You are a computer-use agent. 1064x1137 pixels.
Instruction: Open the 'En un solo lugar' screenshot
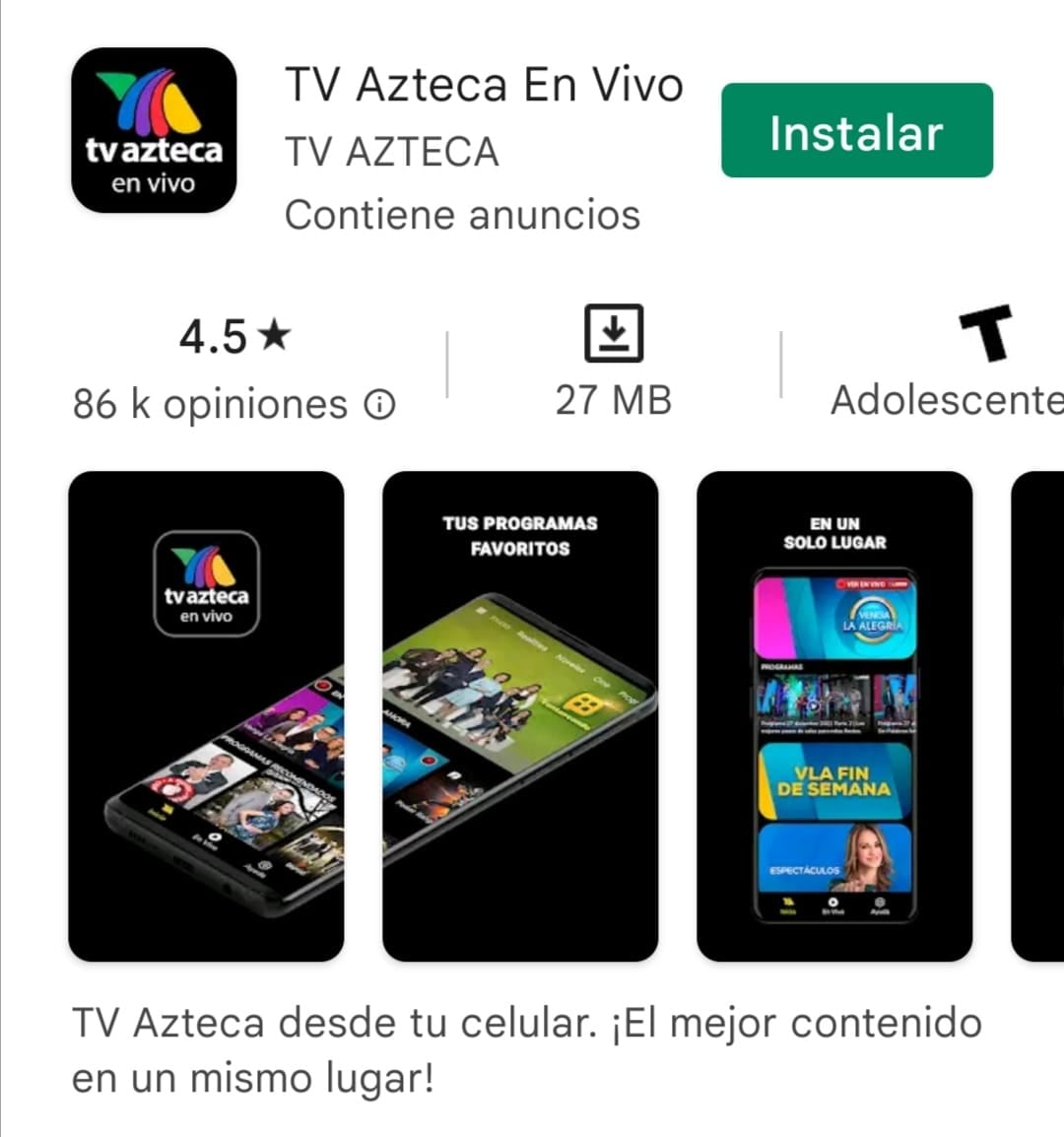(x=833, y=715)
